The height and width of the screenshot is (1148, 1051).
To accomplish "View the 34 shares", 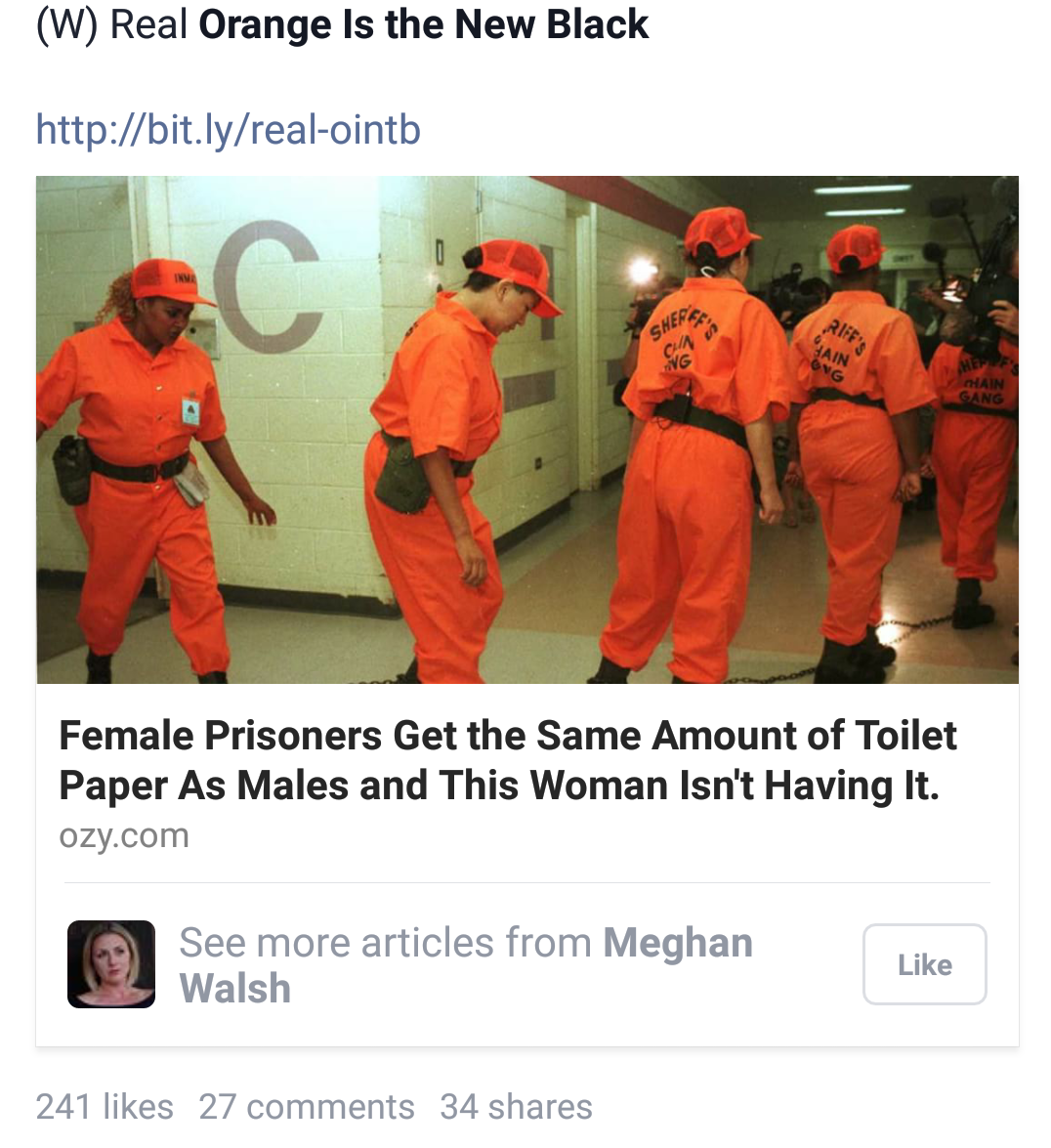I will 516,1107.
